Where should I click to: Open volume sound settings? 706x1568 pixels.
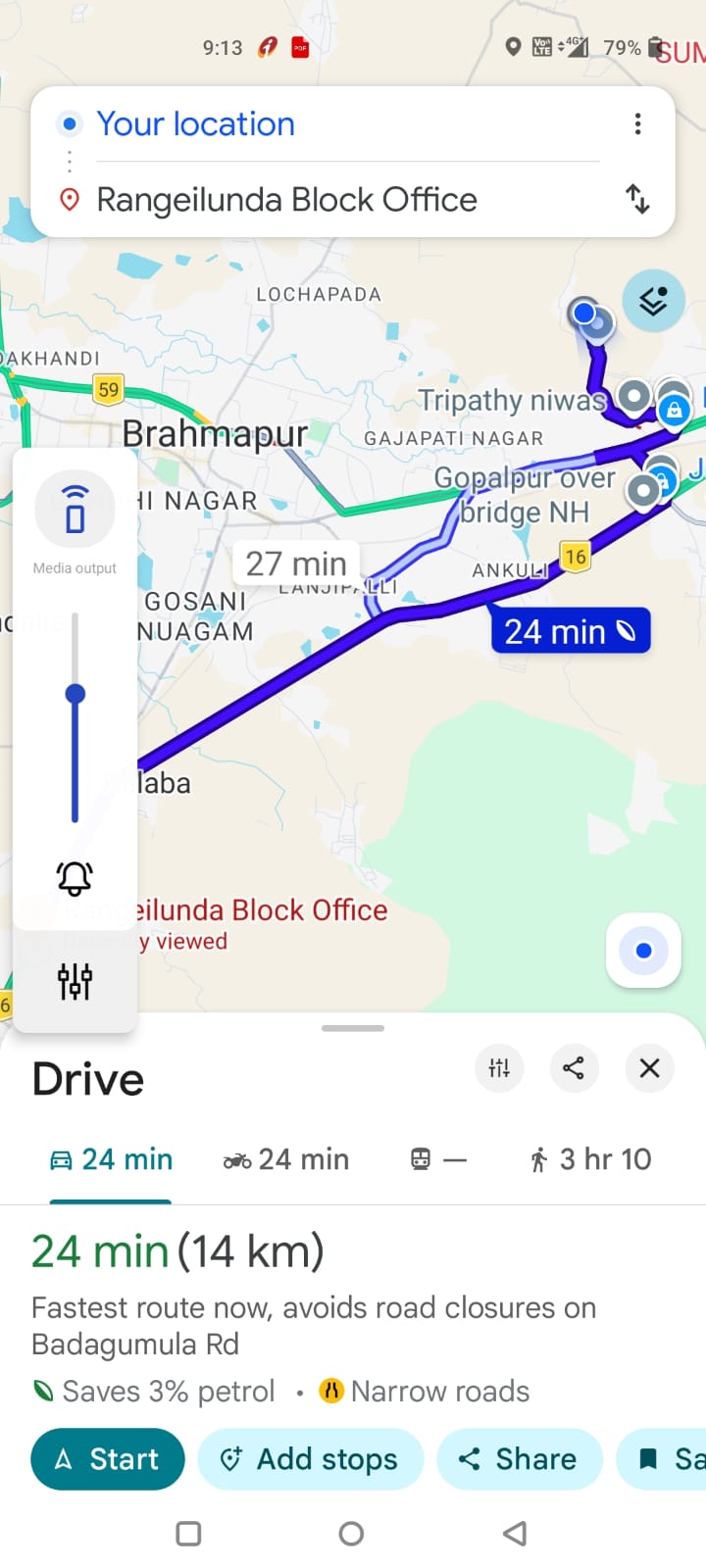pyautogui.click(x=75, y=980)
